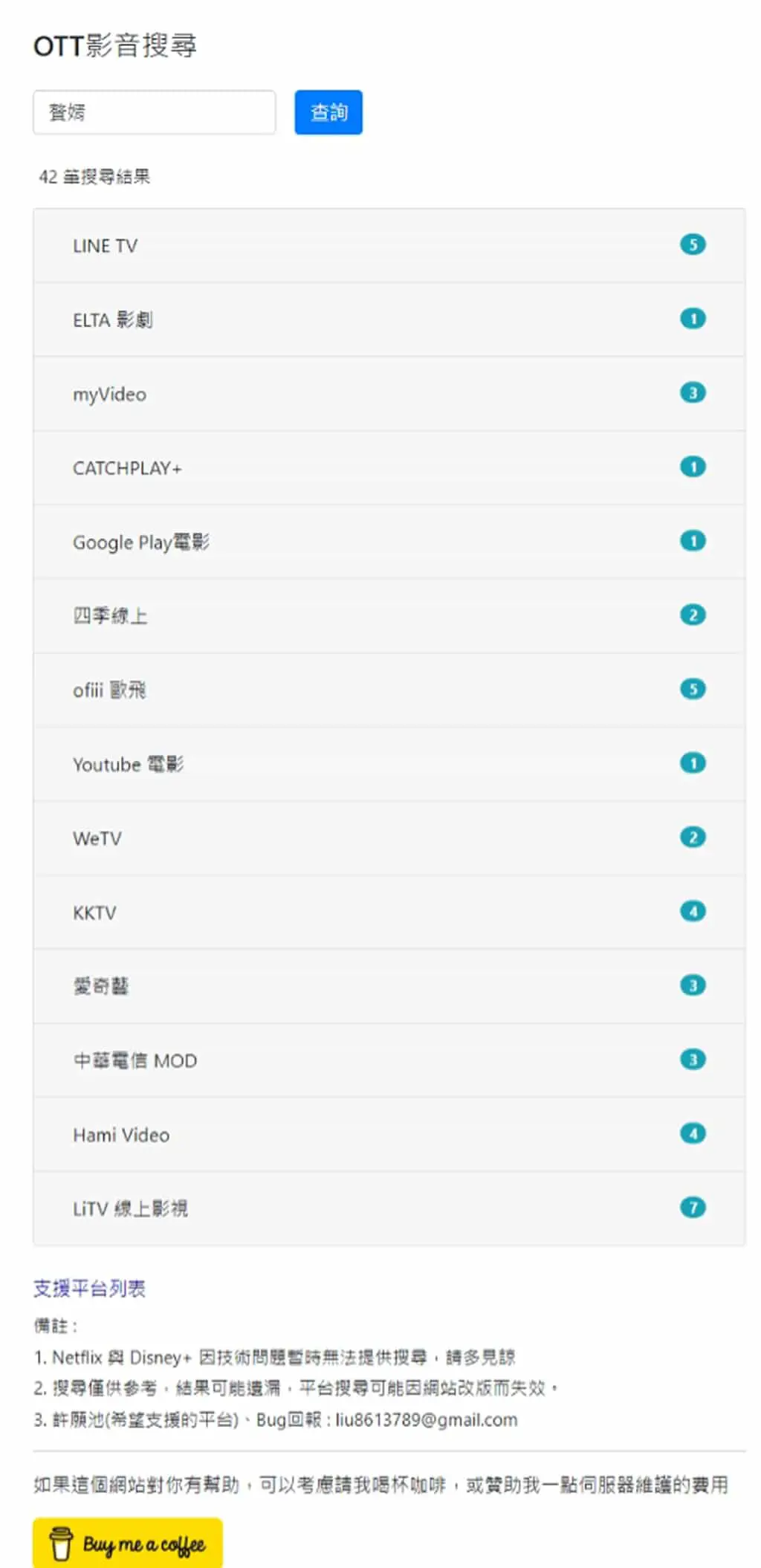Expand the 中華電信 MOD results
Screen dimensions: 761x1568
coord(389,1060)
